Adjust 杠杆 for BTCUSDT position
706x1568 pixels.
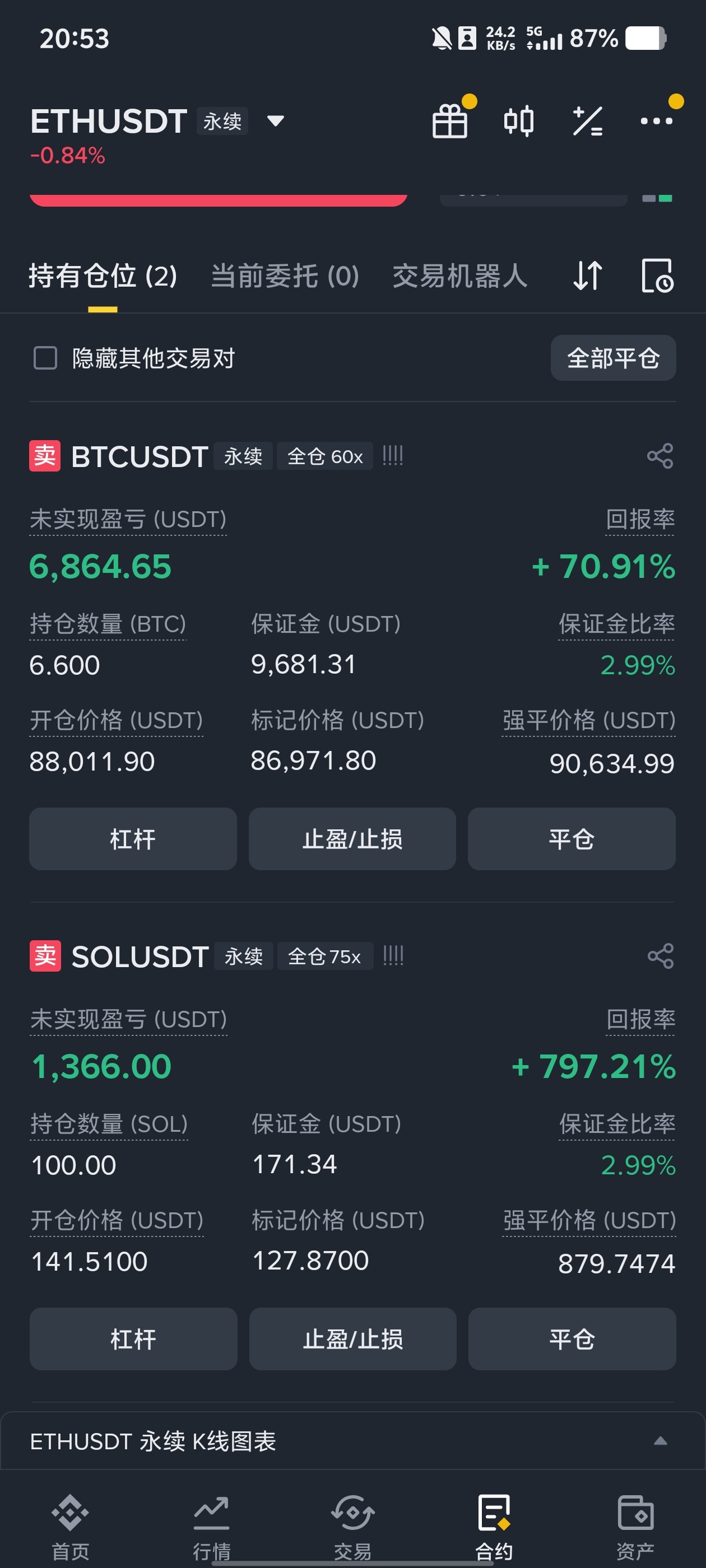pyautogui.click(x=133, y=839)
